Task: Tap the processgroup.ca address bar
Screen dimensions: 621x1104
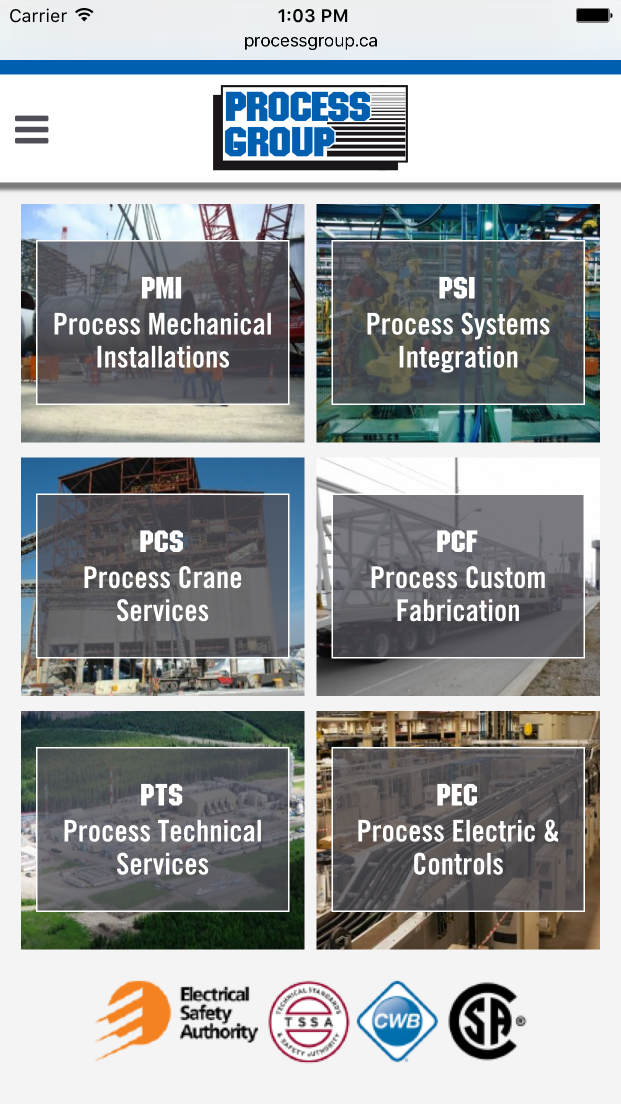Action: click(310, 42)
